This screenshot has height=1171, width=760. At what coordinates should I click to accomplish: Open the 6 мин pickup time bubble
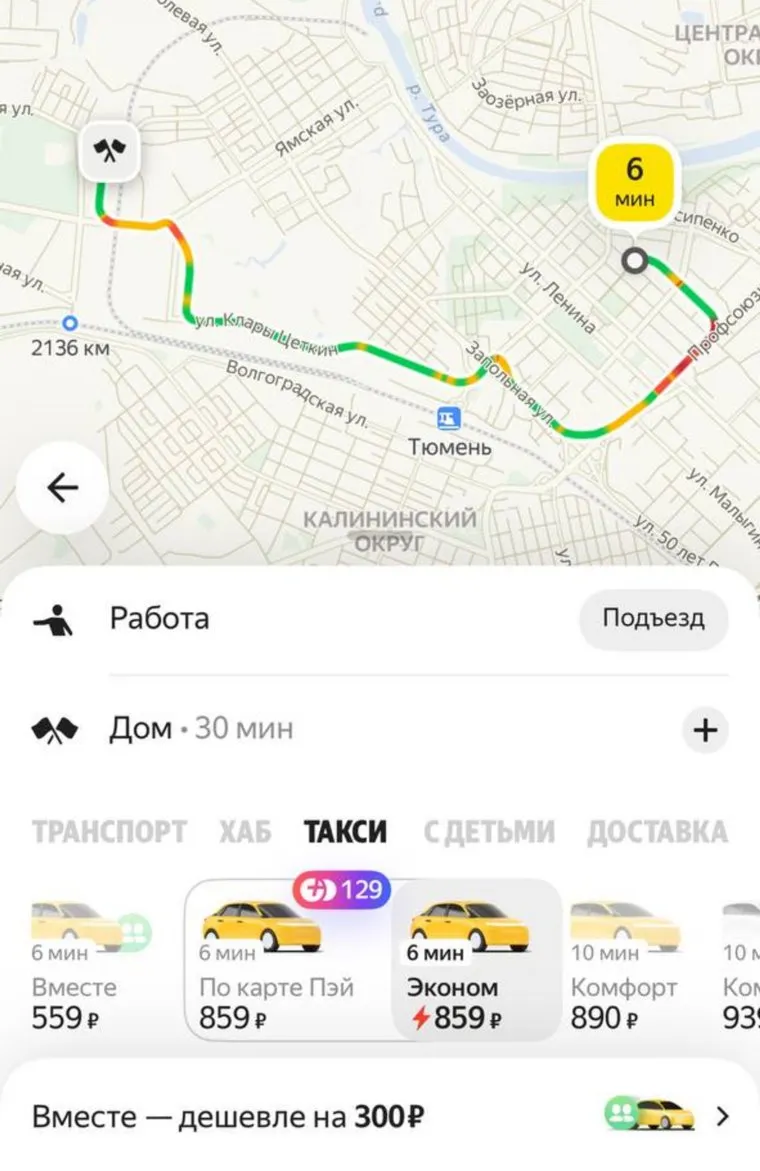[x=635, y=178]
